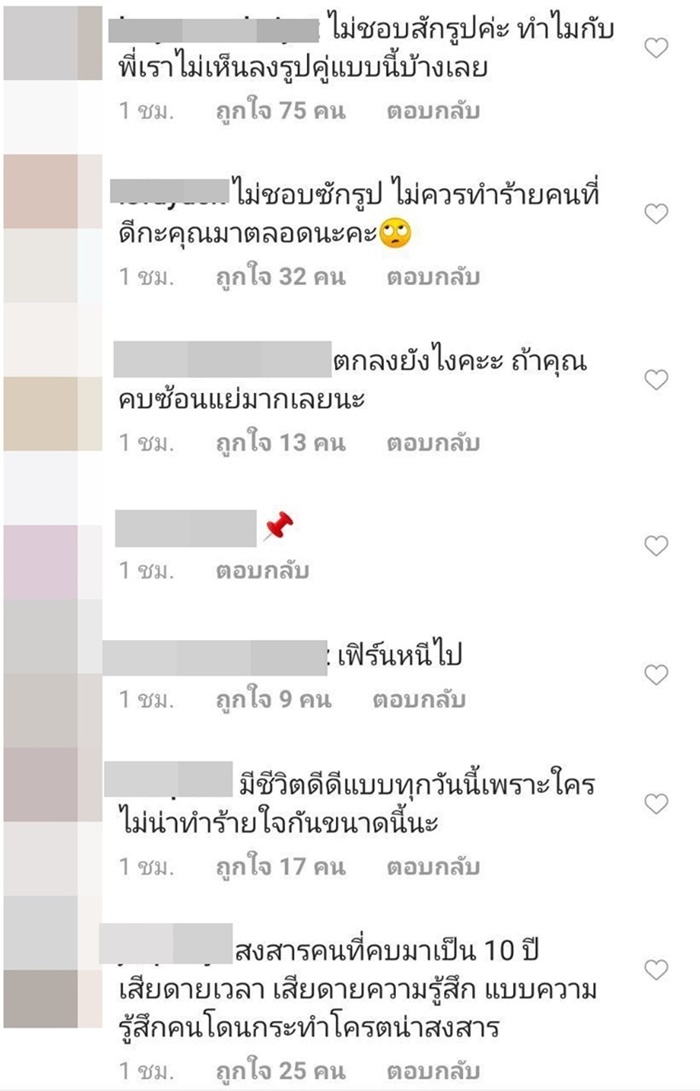Viewport: 700px width, 1091px height.
Task: Like the comment with 75 likes
Action: point(656,48)
